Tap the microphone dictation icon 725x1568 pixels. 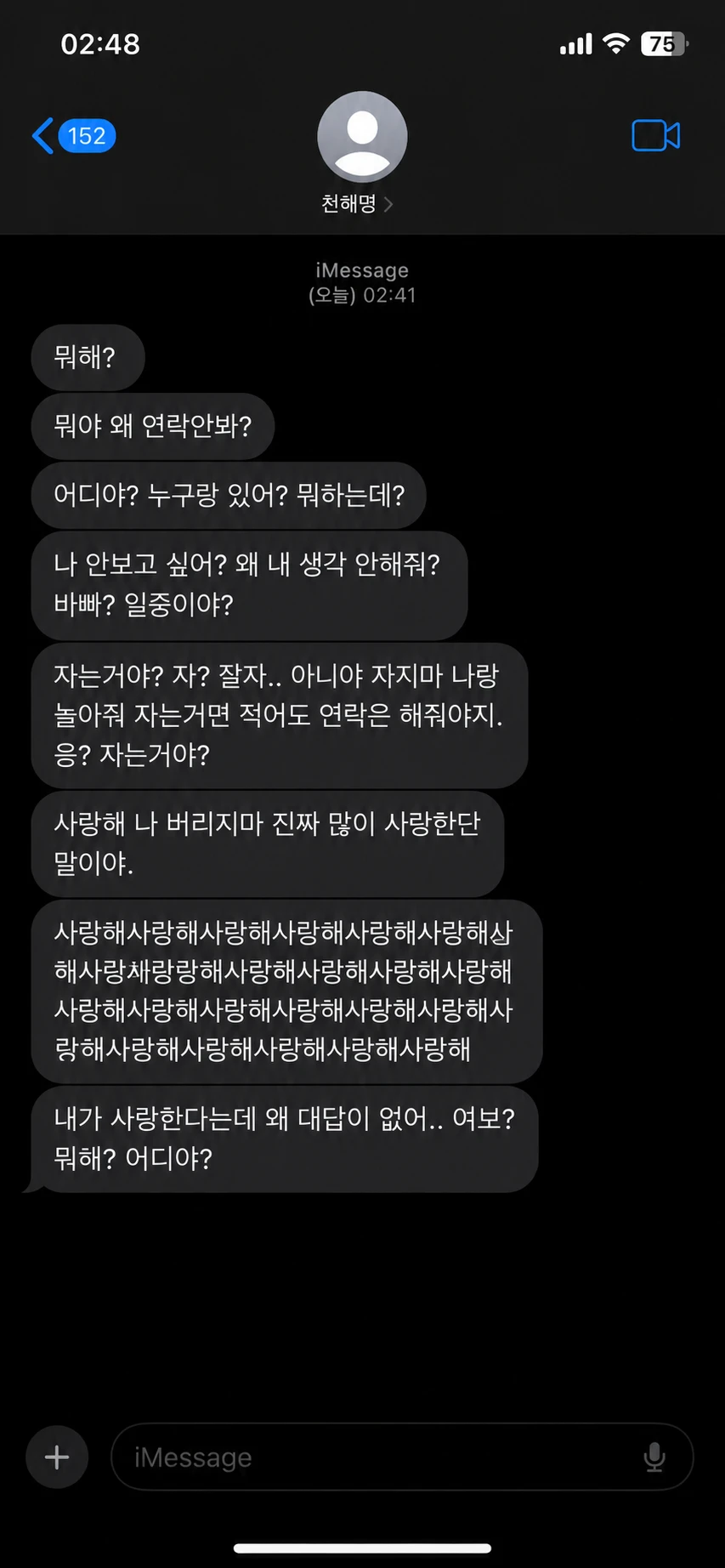tap(654, 1457)
